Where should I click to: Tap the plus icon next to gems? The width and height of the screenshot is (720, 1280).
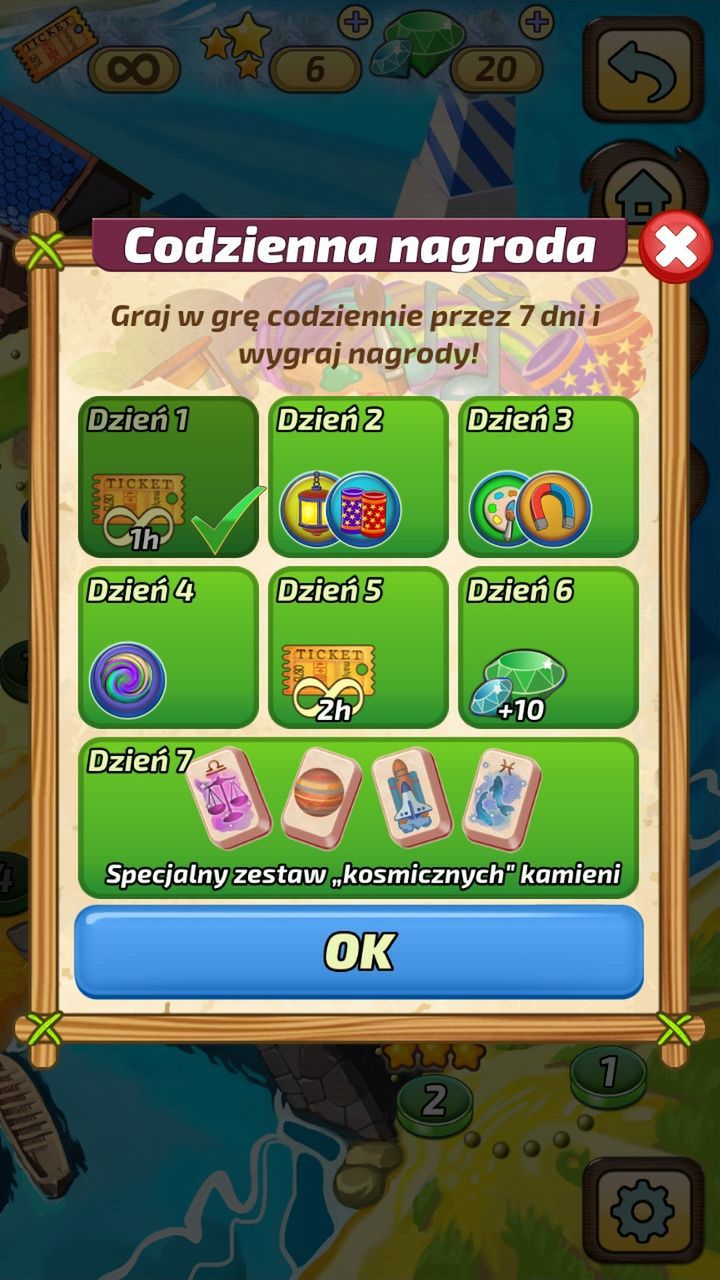[x=537, y=20]
